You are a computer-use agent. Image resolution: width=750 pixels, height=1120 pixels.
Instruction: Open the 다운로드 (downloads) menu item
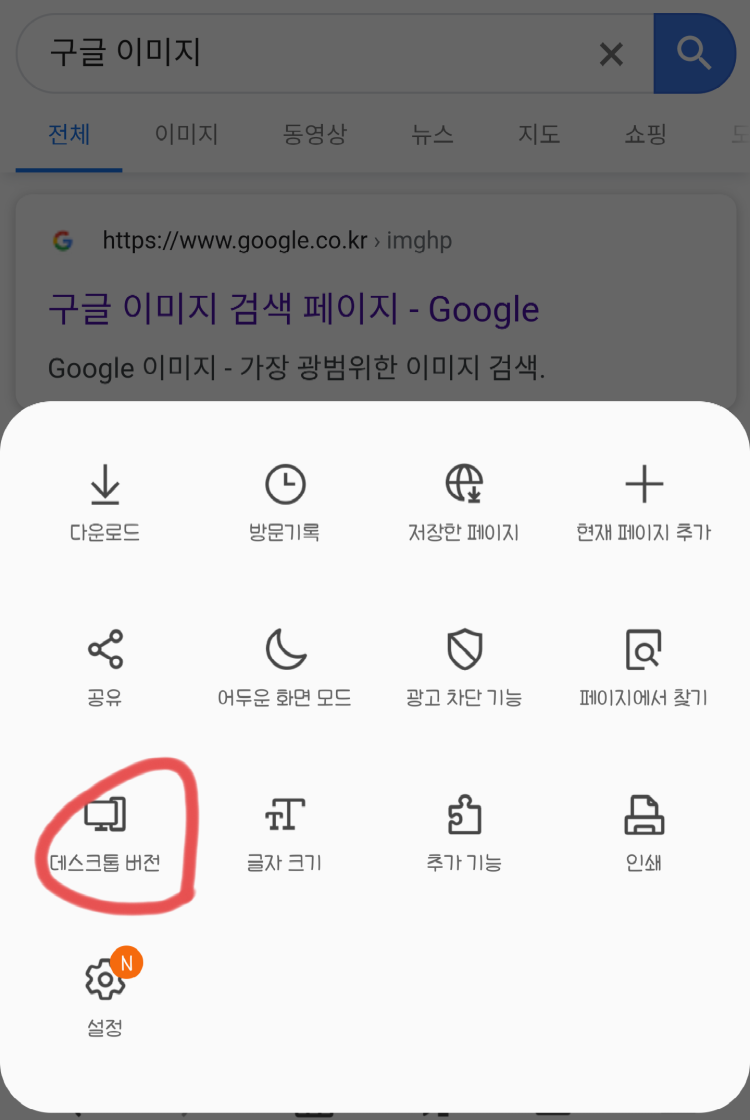tap(105, 503)
